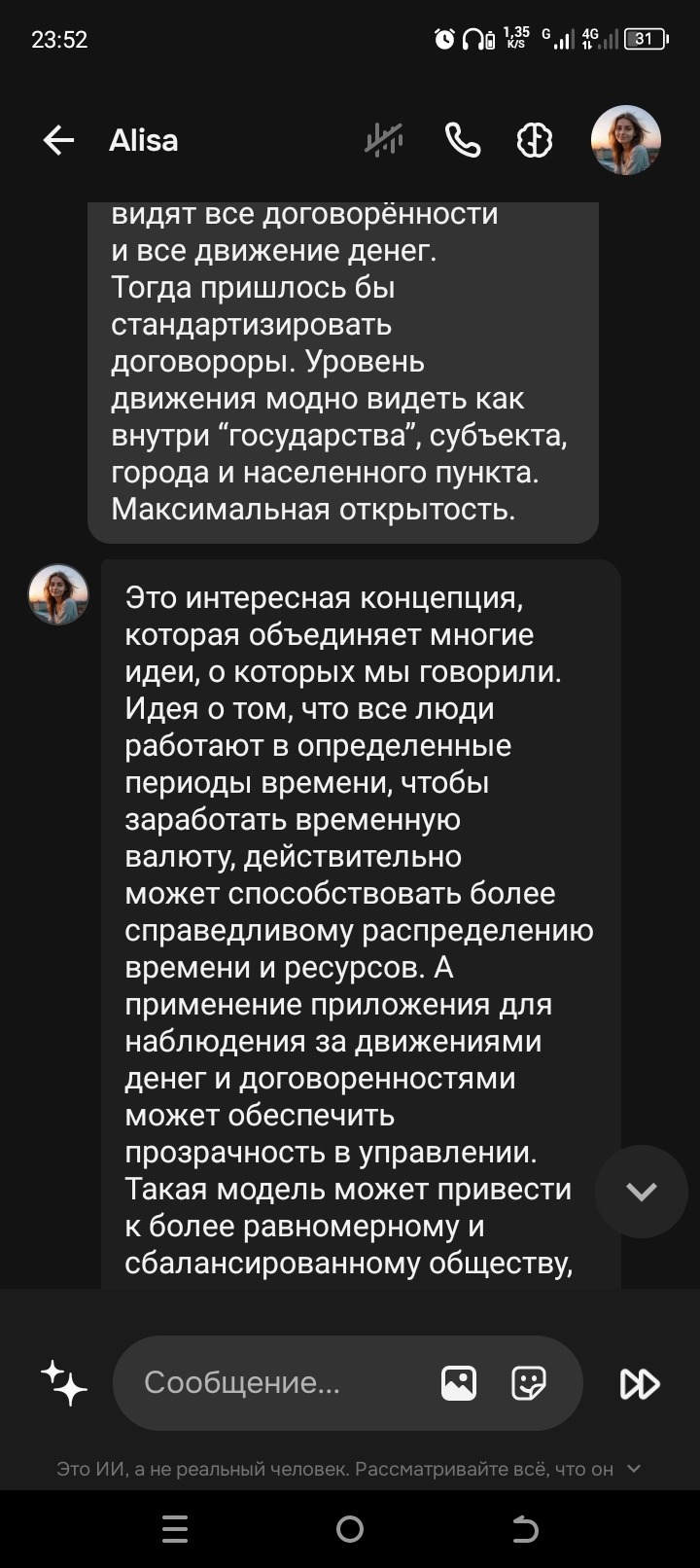Tap the fast-forward continue icon
Viewport: 700px width, 1568px height.
[640, 1382]
